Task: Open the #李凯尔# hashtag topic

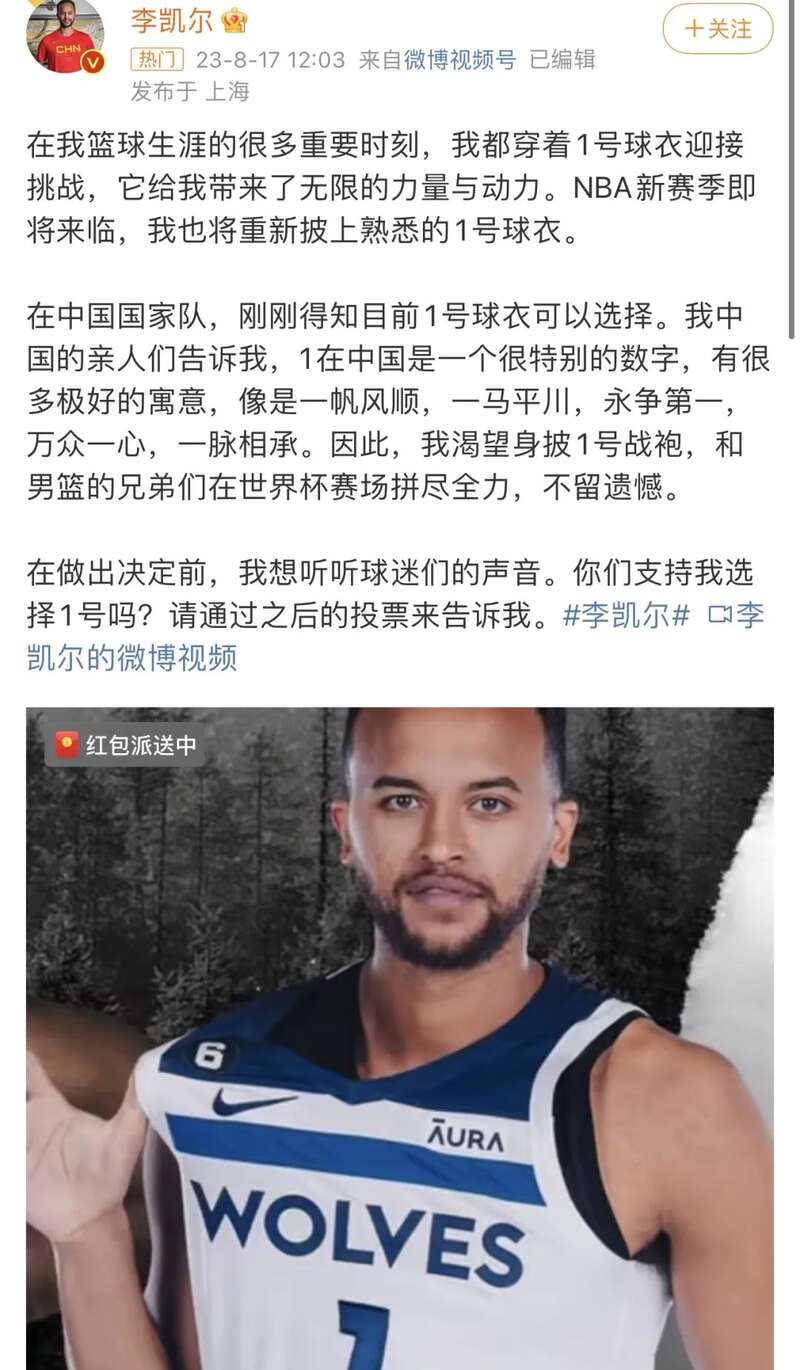Action: coord(626,615)
